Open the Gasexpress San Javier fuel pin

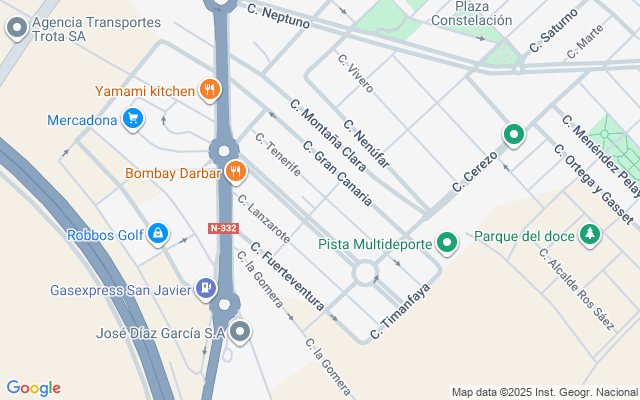(x=206, y=290)
